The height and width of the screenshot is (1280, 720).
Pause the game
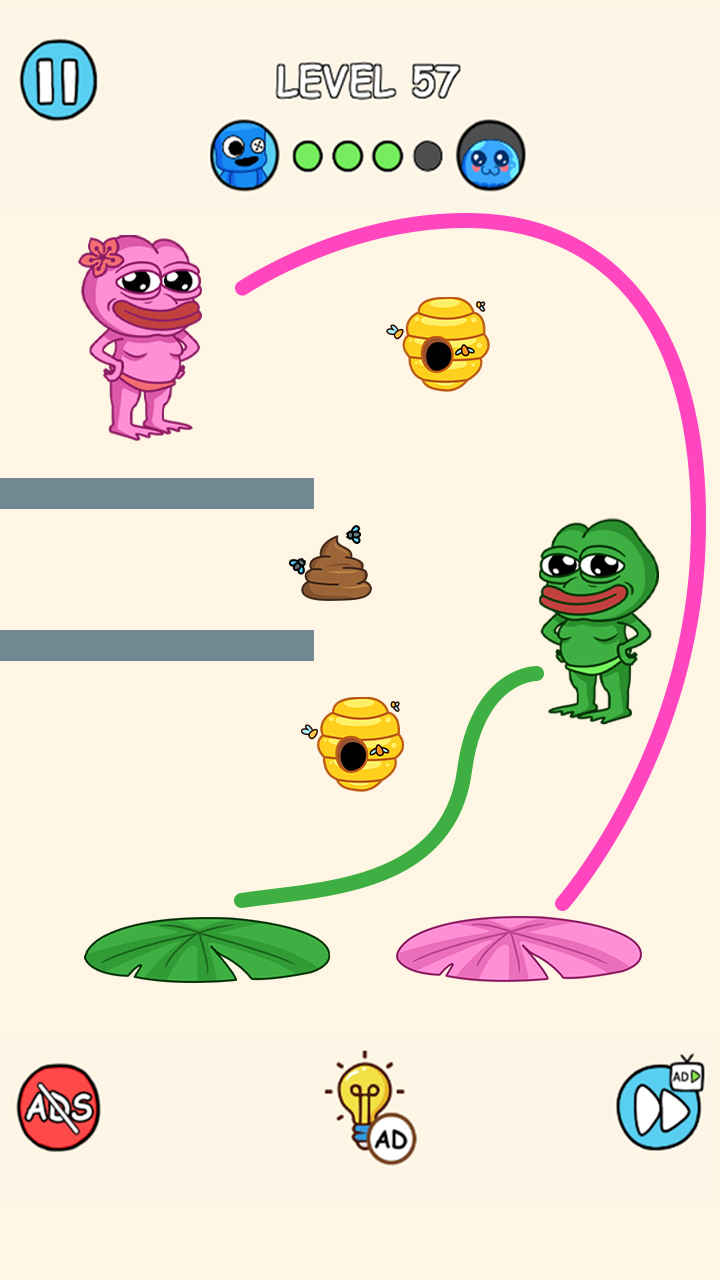pyautogui.click(x=58, y=80)
